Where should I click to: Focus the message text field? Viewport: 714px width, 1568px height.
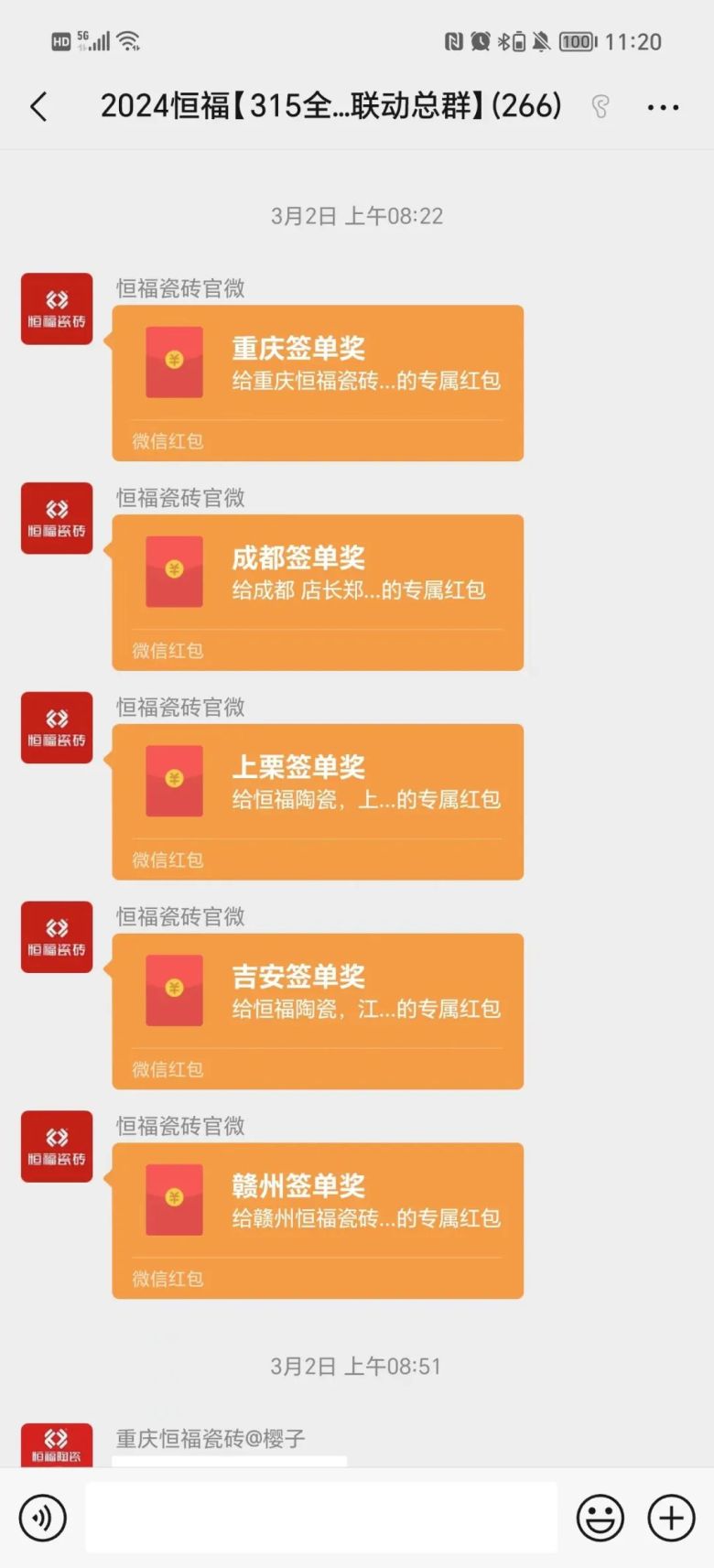point(320,1518)
